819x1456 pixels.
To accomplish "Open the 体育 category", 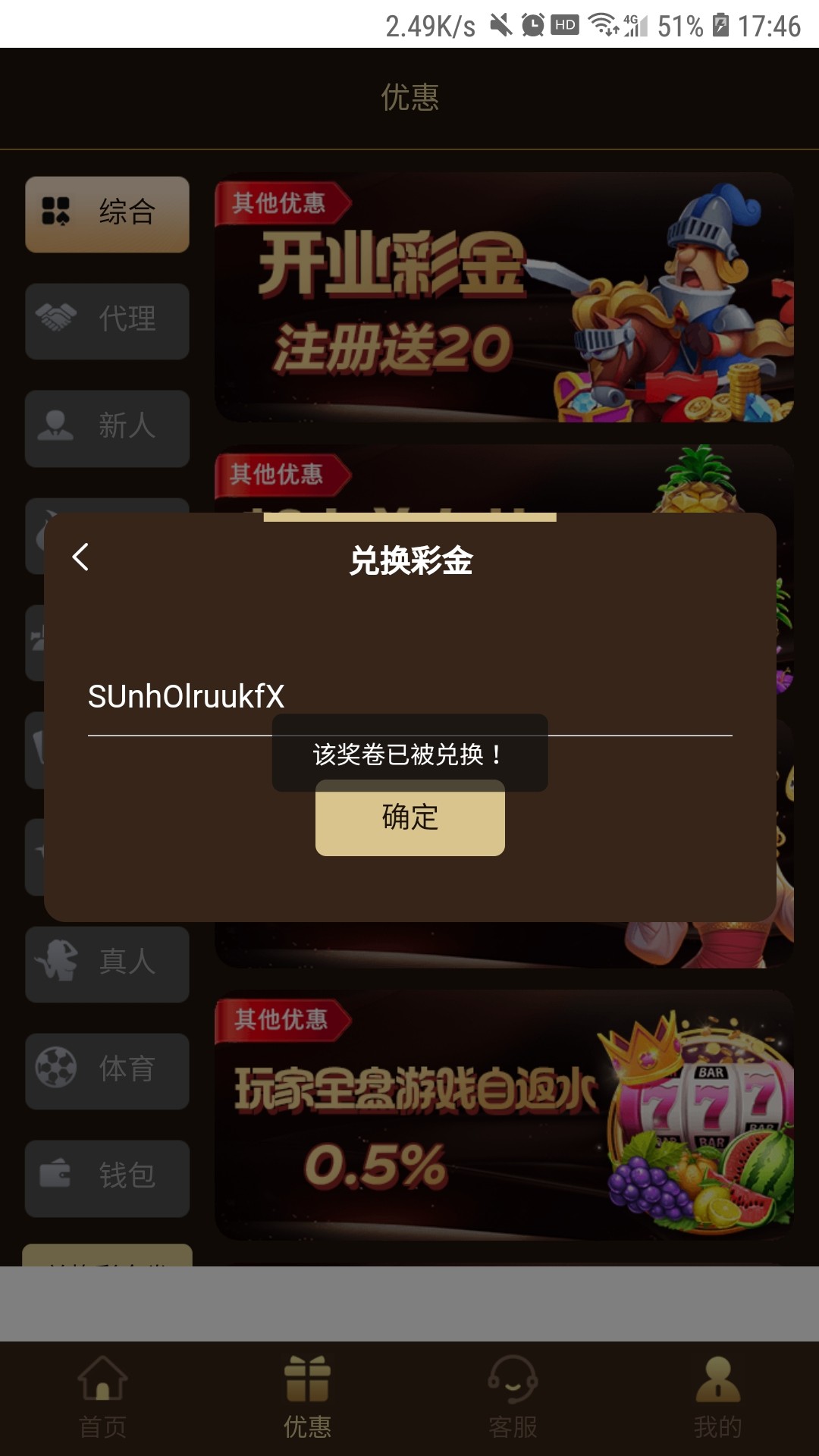I will pyautogui.click(x=107, y=1071).
